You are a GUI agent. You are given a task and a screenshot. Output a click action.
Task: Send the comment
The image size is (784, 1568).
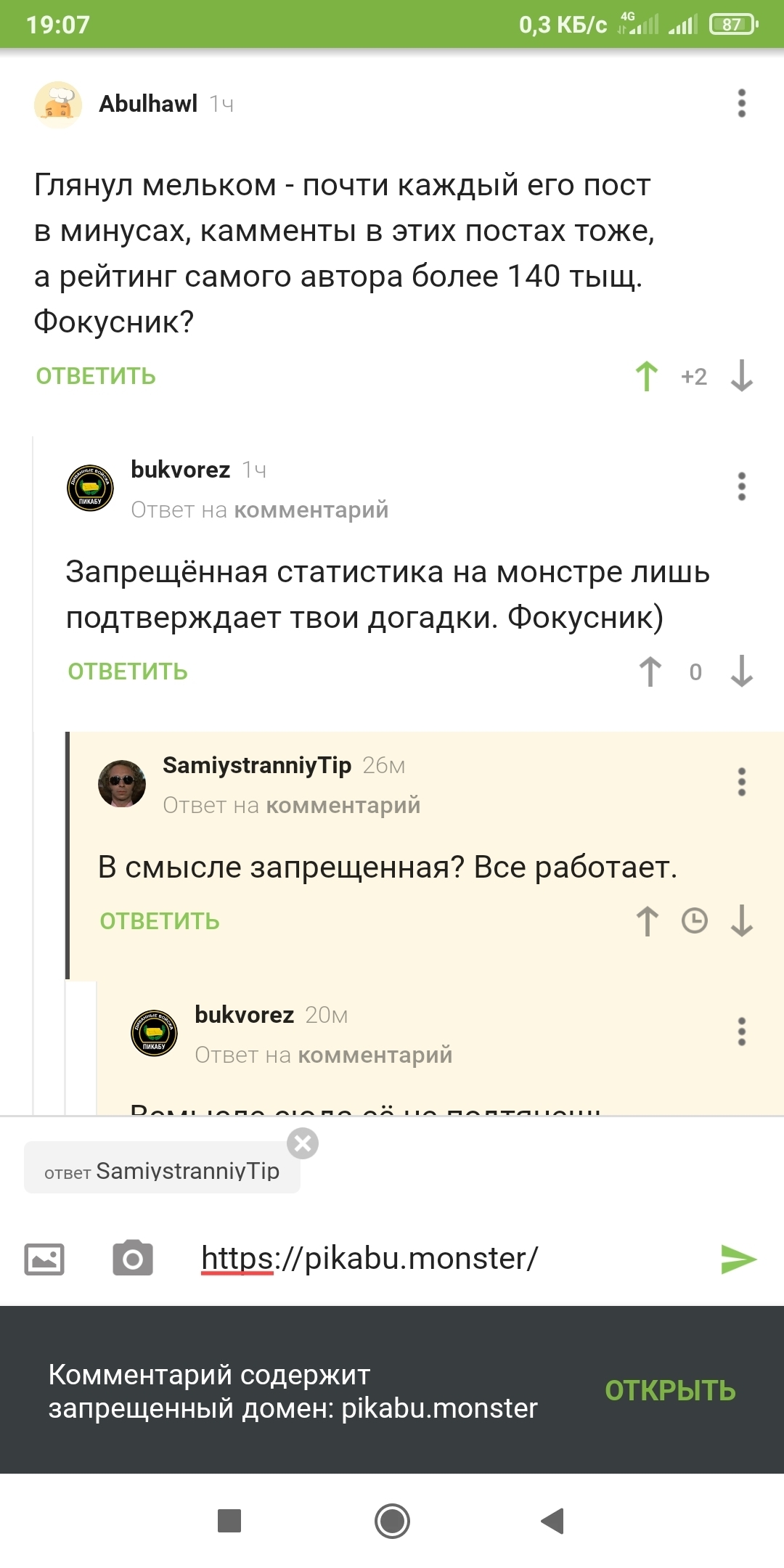pyautogui.click(x=738, y=1259)
